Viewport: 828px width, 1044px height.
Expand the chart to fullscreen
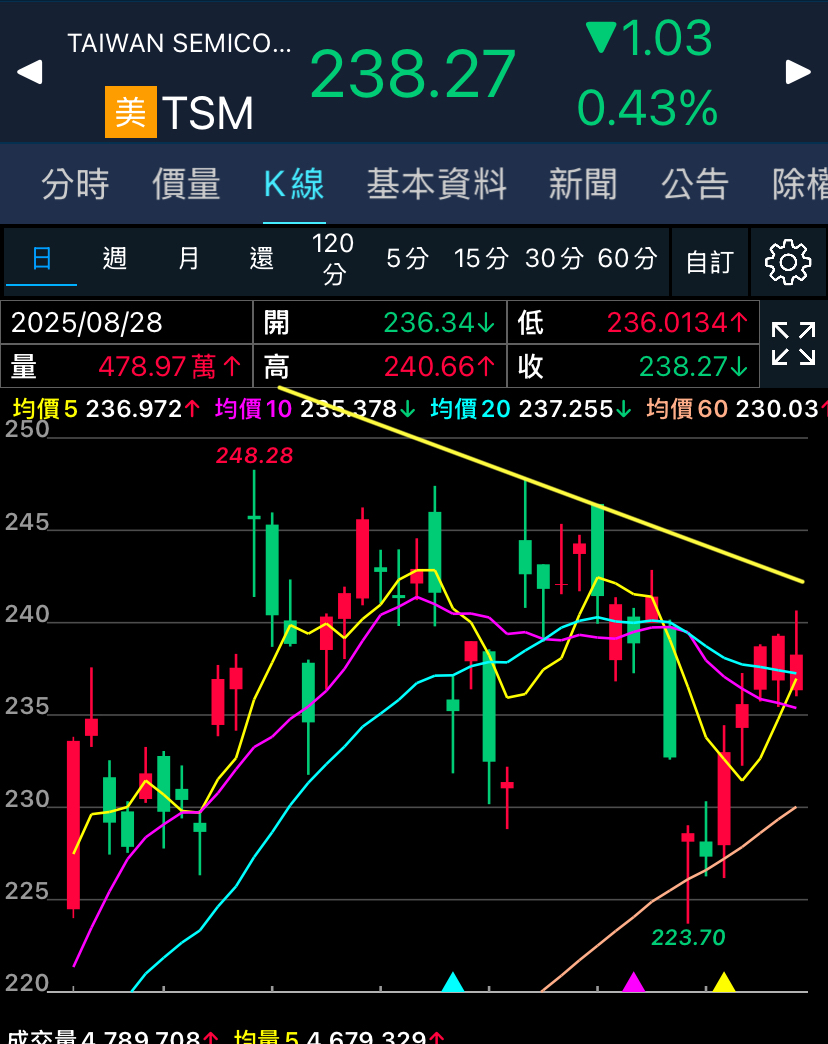[x=793, y=343]
